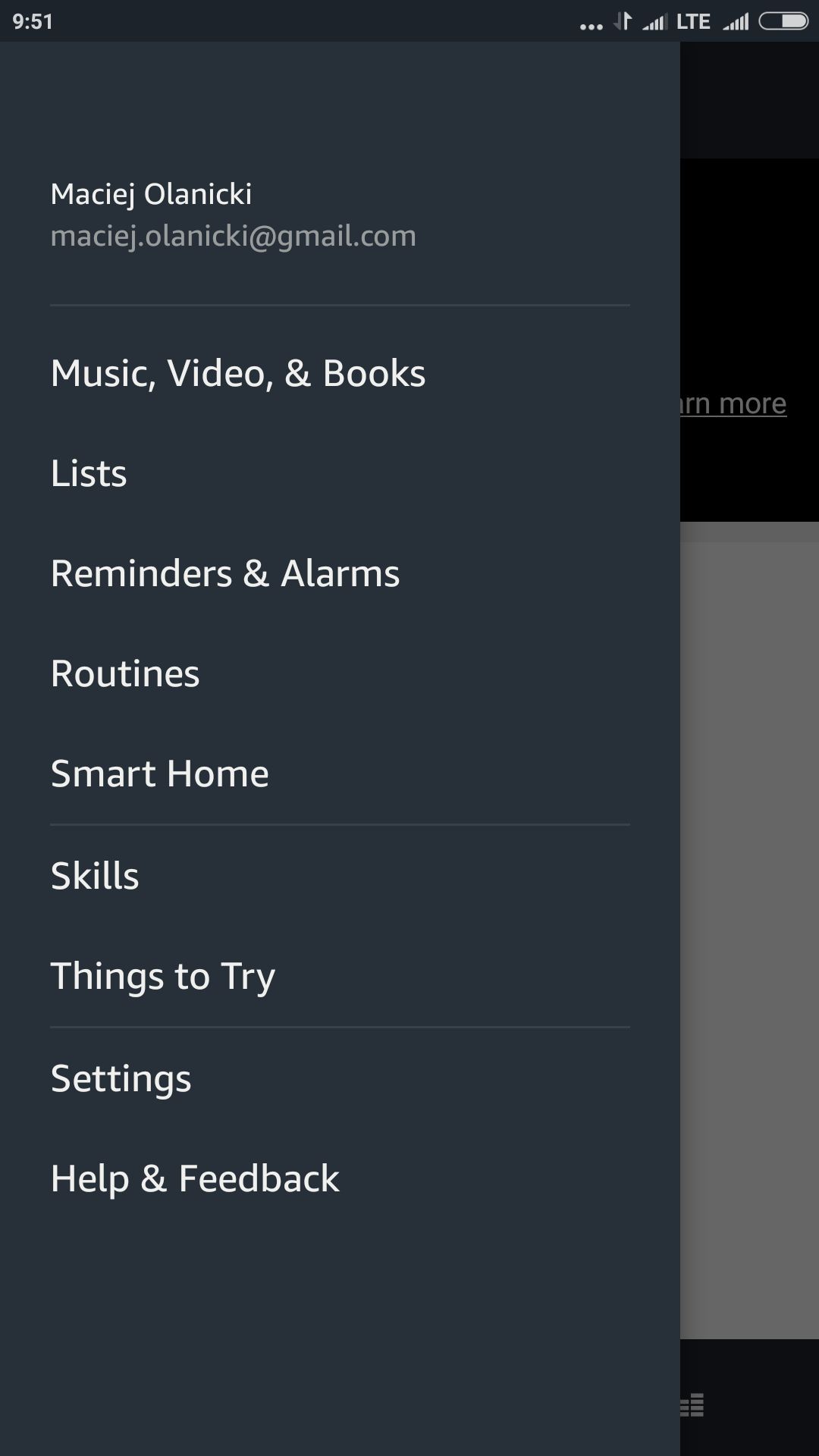Viewport: 819px width, 1456px height.
Task: Select Smart Home
Action: pyautogui.click(x=340, y=773)
